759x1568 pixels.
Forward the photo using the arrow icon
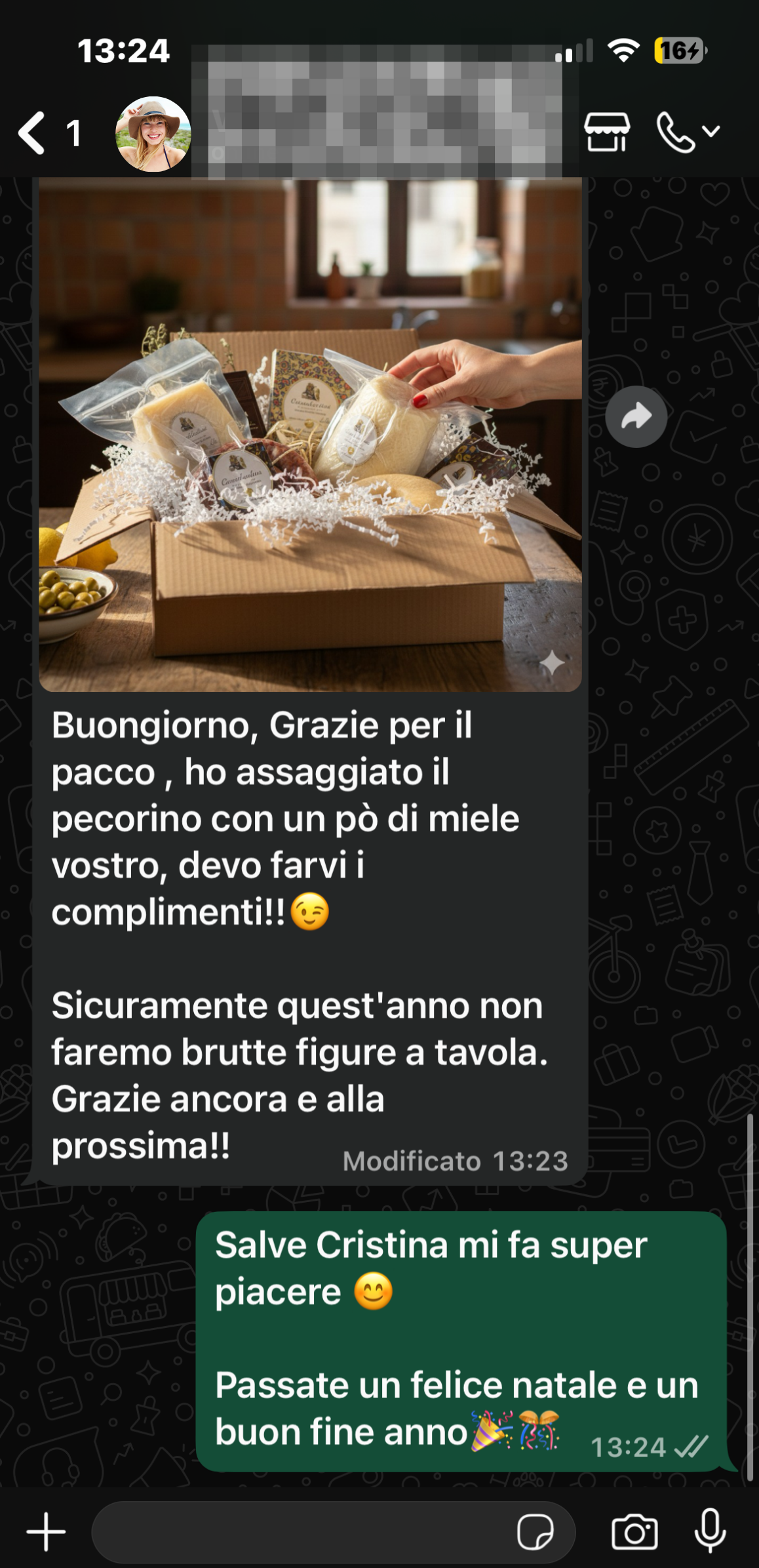tap(636, 416)
